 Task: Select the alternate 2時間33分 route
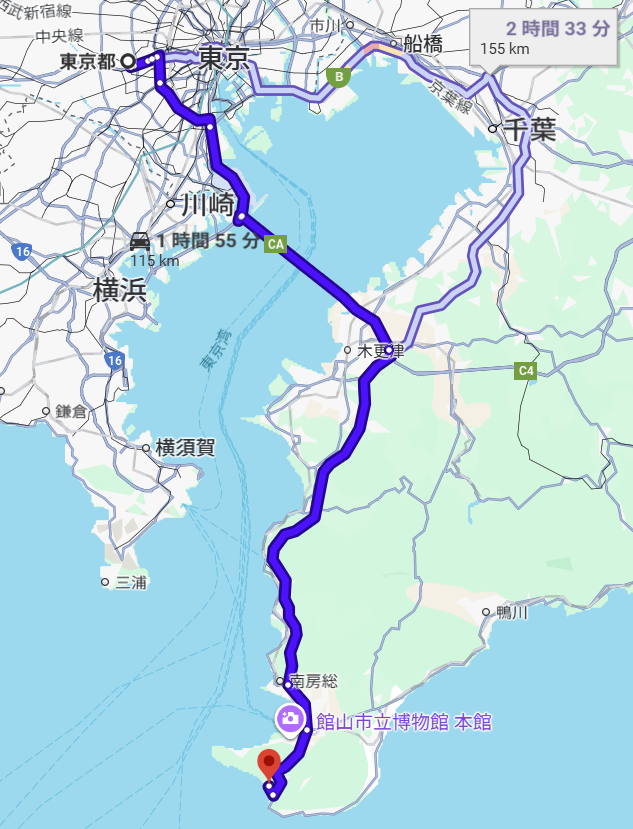[543, 37]
